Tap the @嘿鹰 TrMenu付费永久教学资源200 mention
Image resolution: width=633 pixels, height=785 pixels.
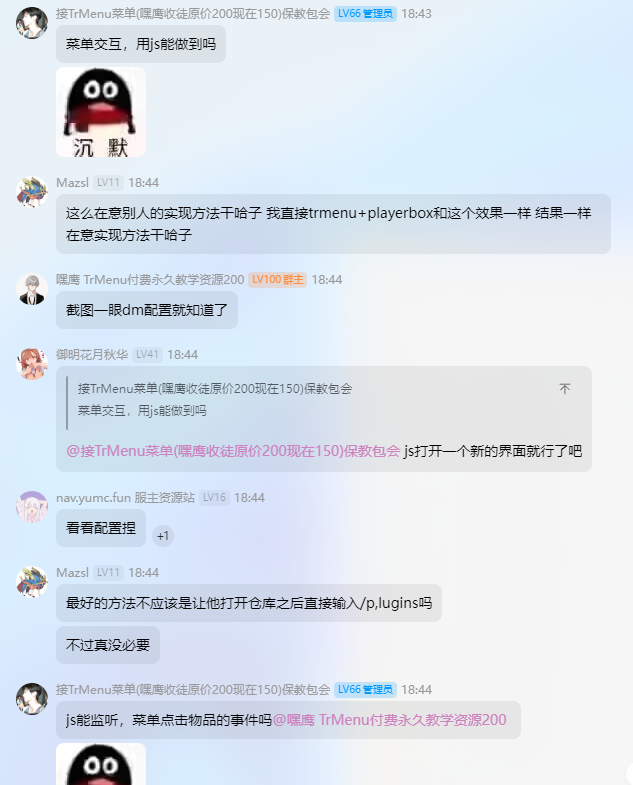tap(389, 720)
